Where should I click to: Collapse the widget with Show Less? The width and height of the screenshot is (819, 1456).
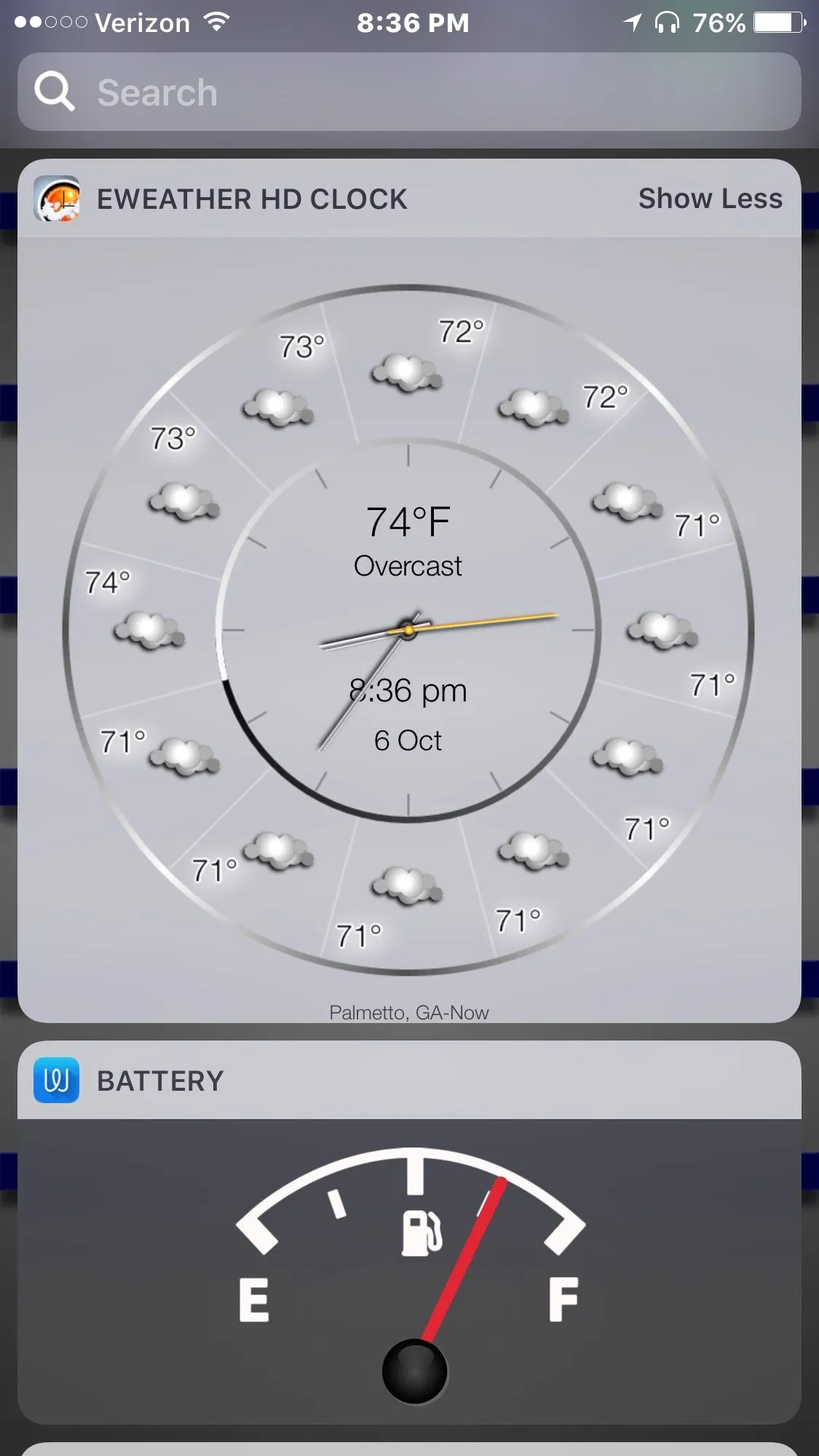[x=710, y=199]
